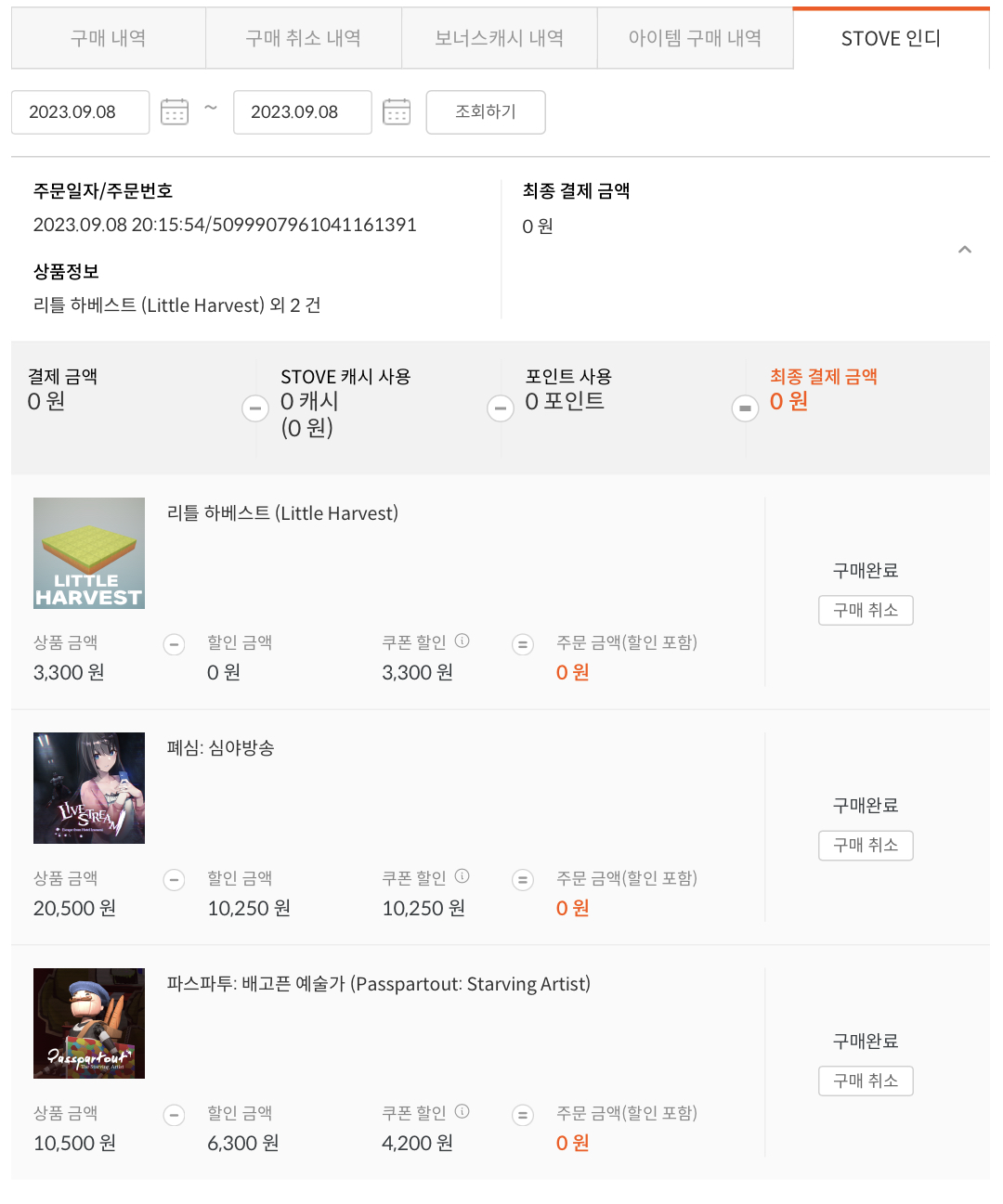Show coupon discount info for 폐심: 심야방송

pos(462,876)
